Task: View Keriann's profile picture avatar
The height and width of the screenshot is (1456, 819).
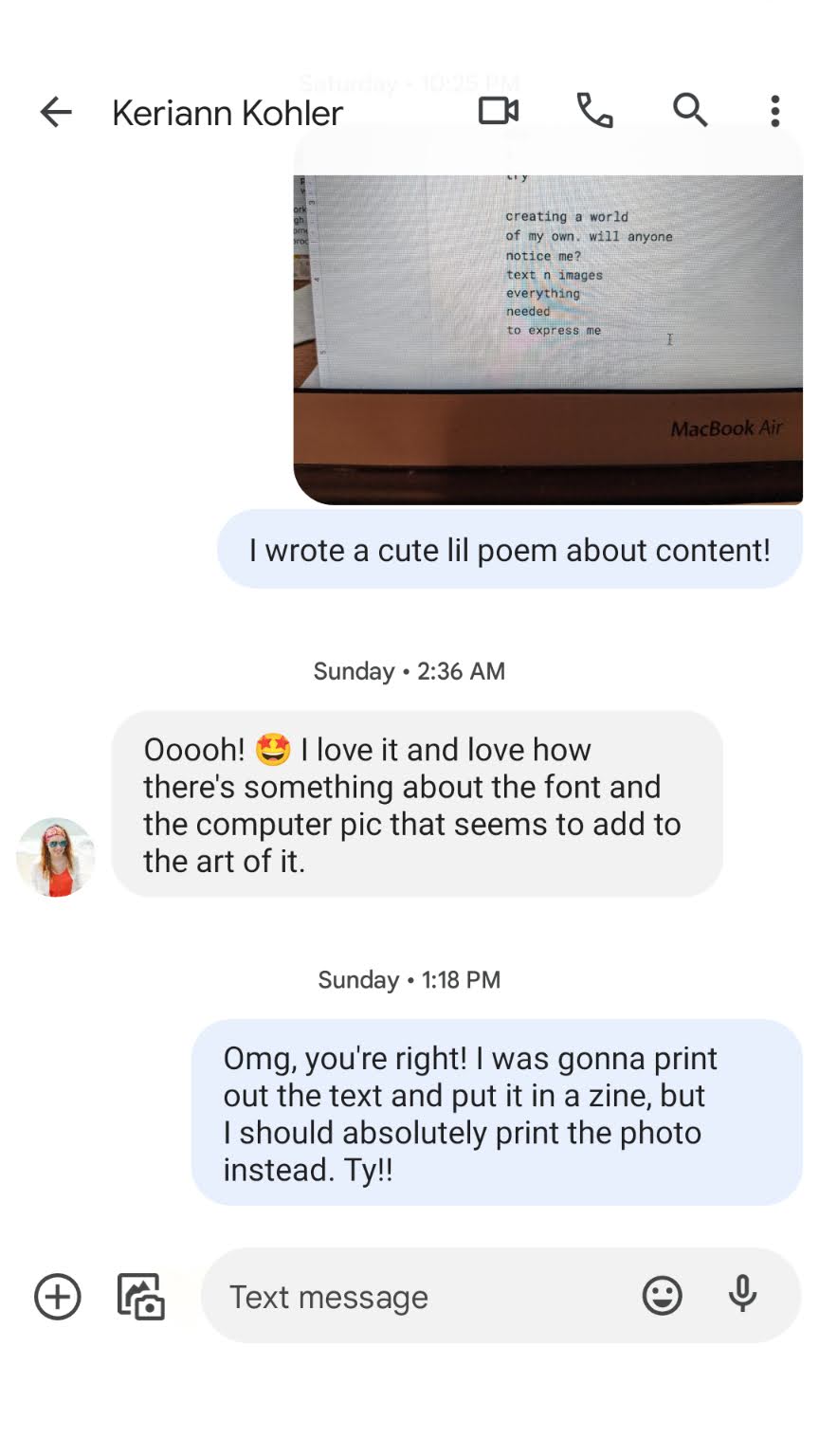Action: (56, 857)
